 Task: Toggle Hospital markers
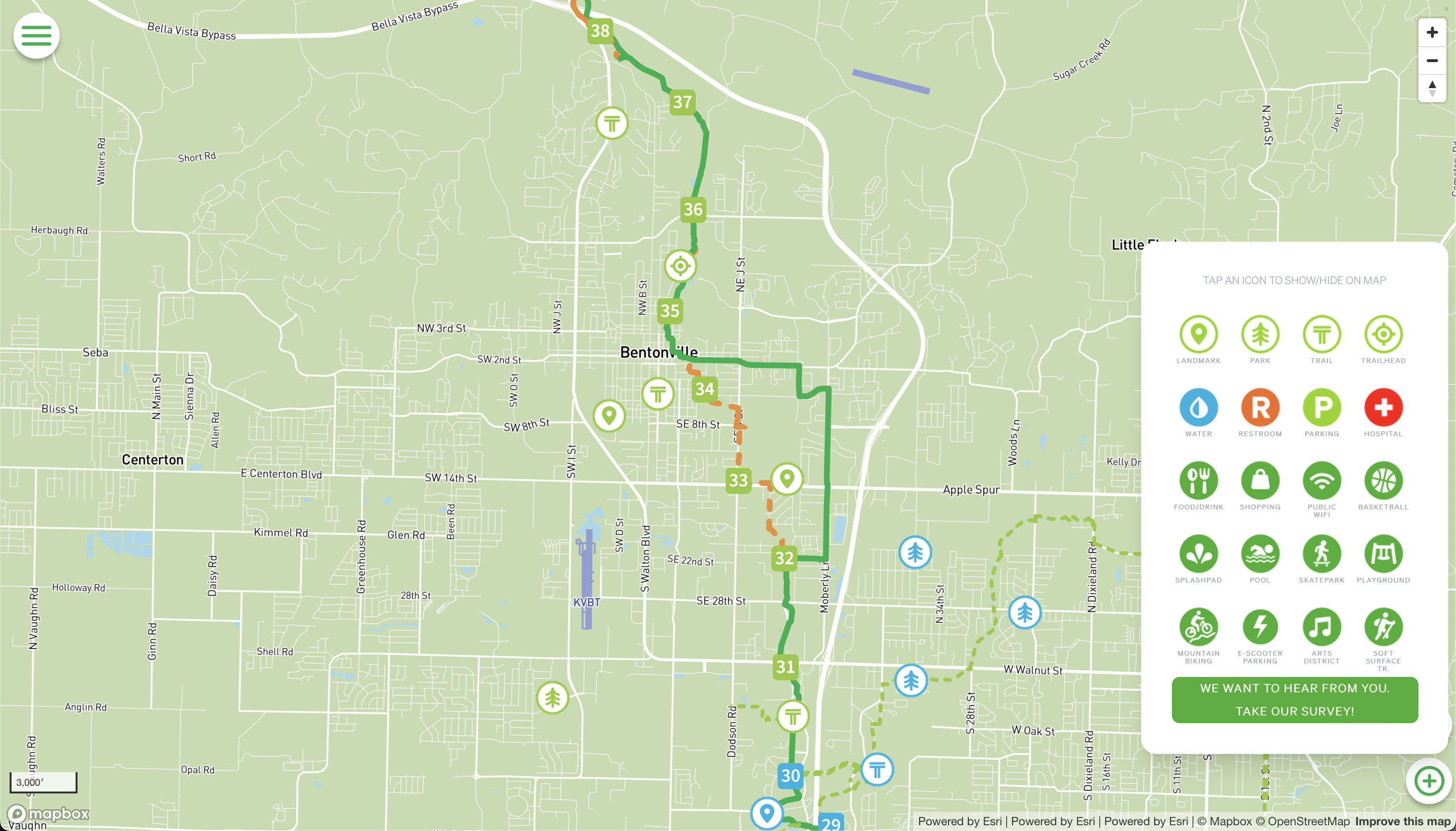point(1383,407)
